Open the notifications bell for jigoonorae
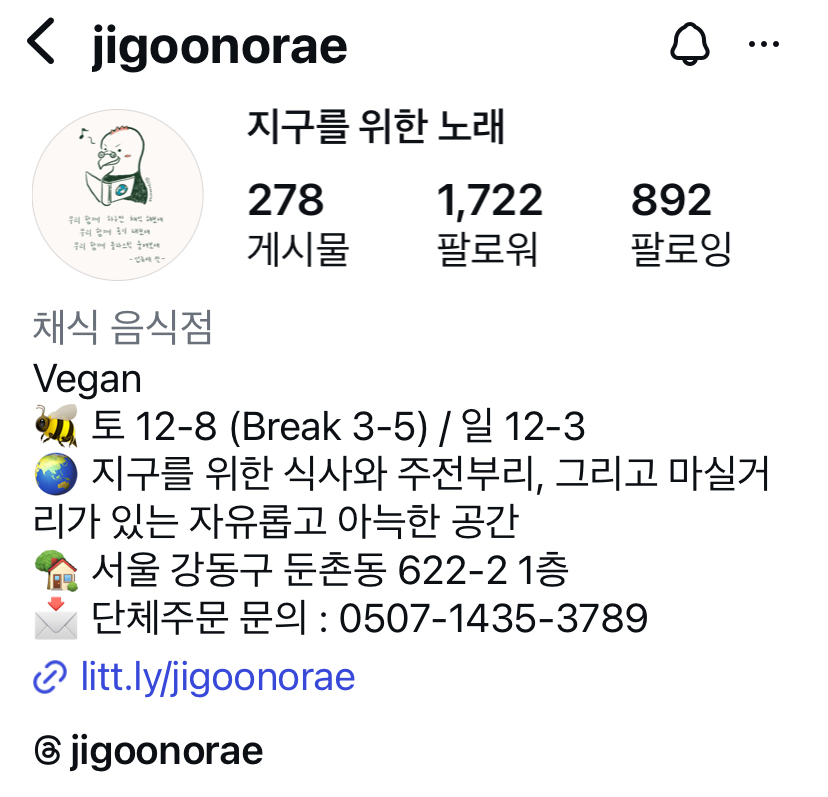Screen dimensions: 828x797 click(688, 45)
